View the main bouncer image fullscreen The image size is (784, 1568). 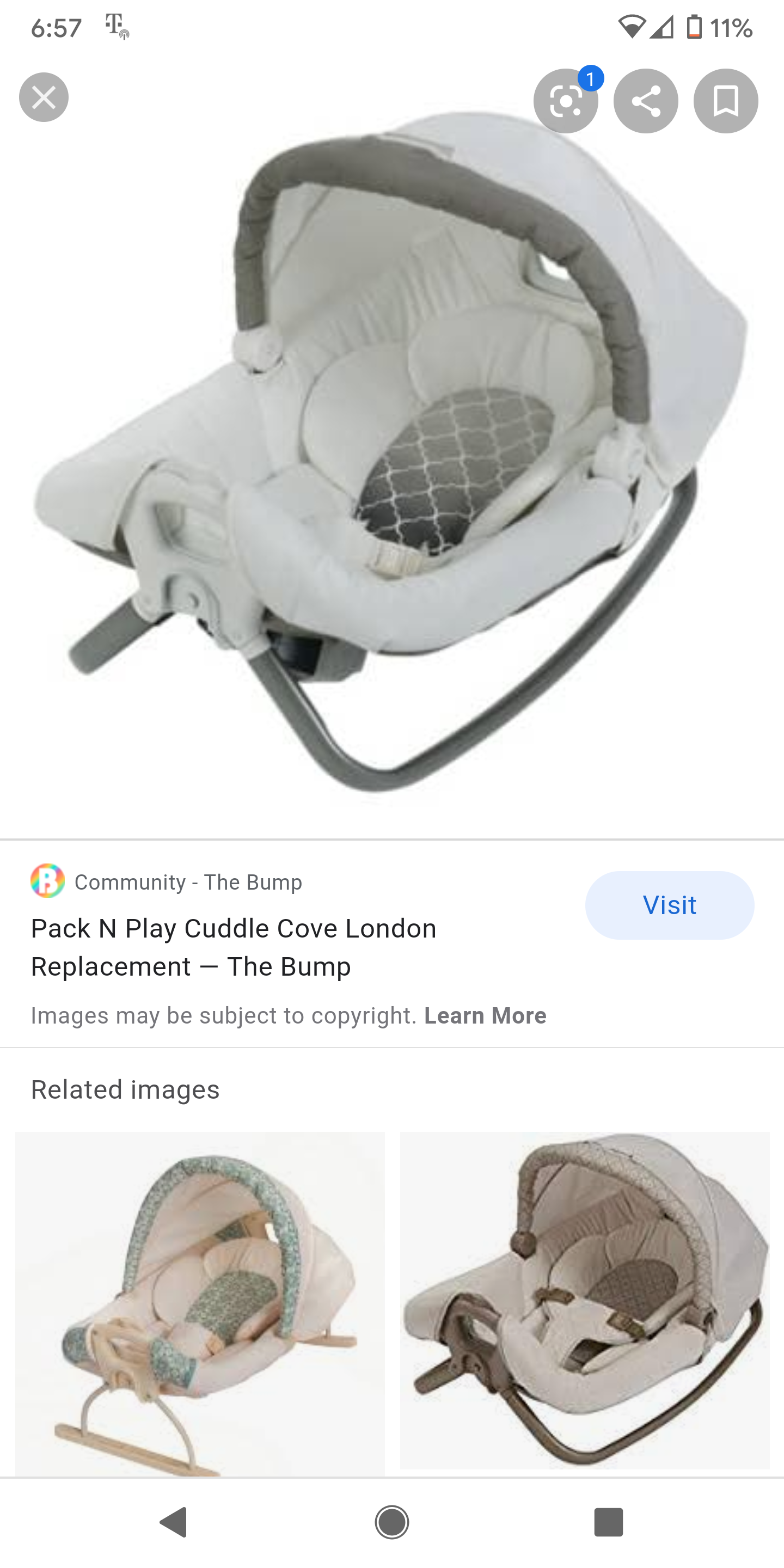(x=390, y=450)
